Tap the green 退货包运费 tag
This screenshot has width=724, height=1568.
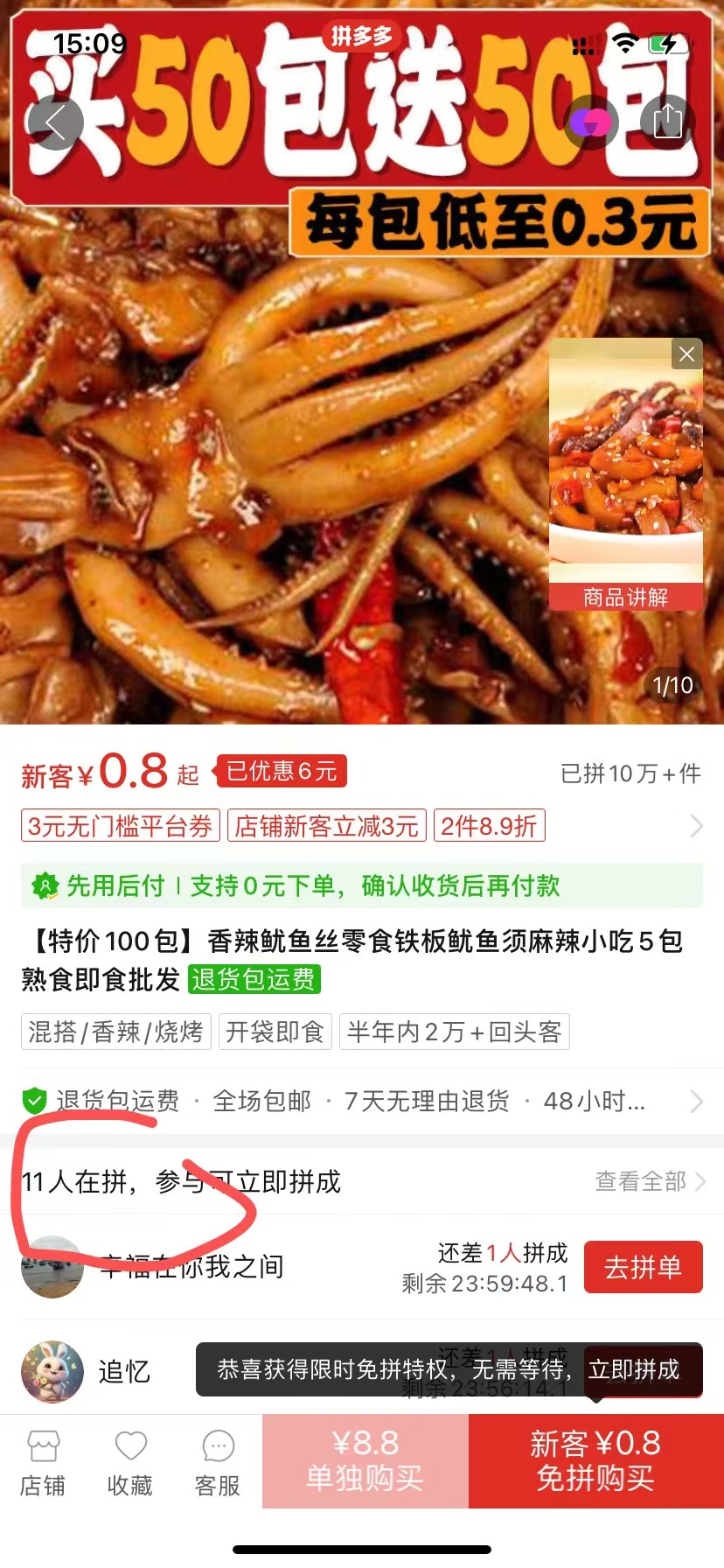click(253, 980)
